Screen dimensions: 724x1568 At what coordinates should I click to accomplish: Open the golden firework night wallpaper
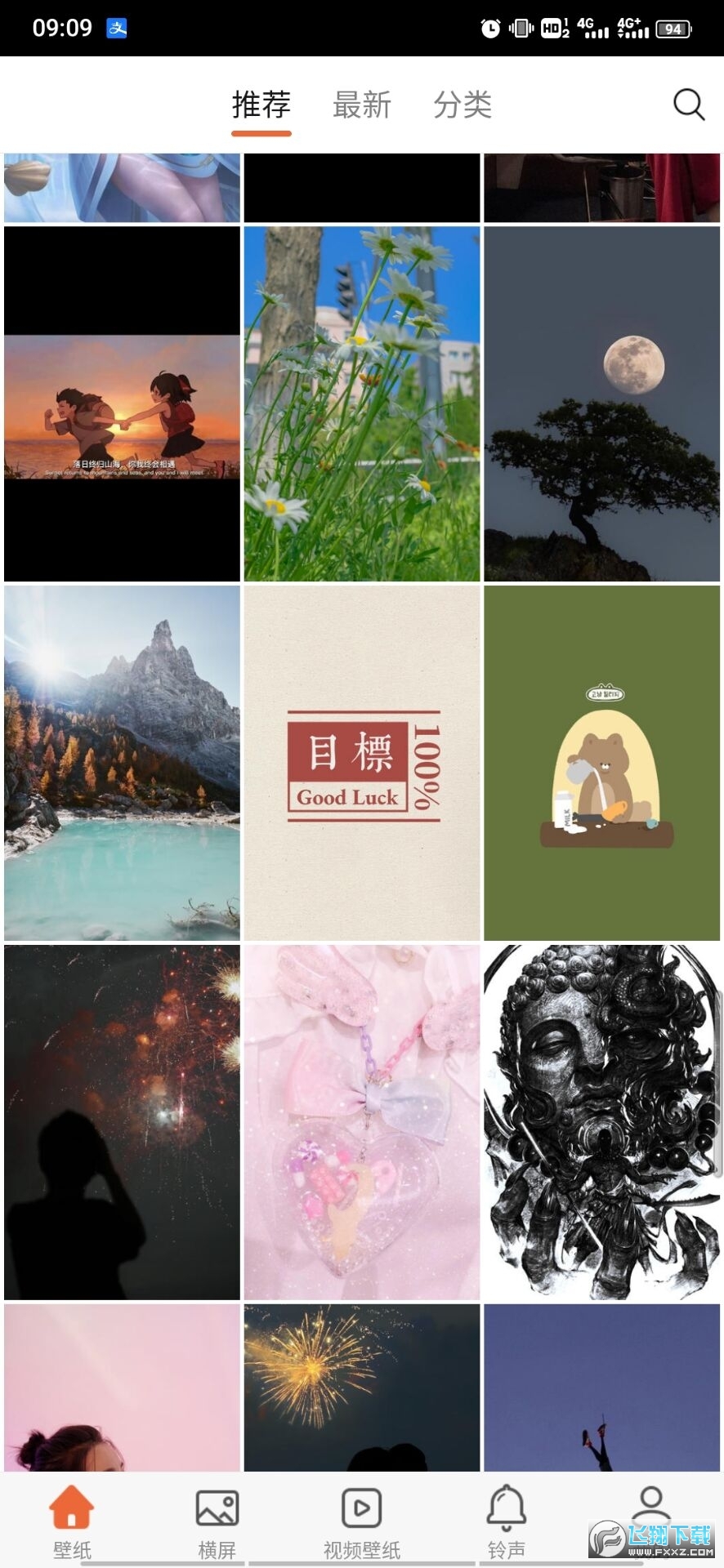click(x=362, y=1388)
